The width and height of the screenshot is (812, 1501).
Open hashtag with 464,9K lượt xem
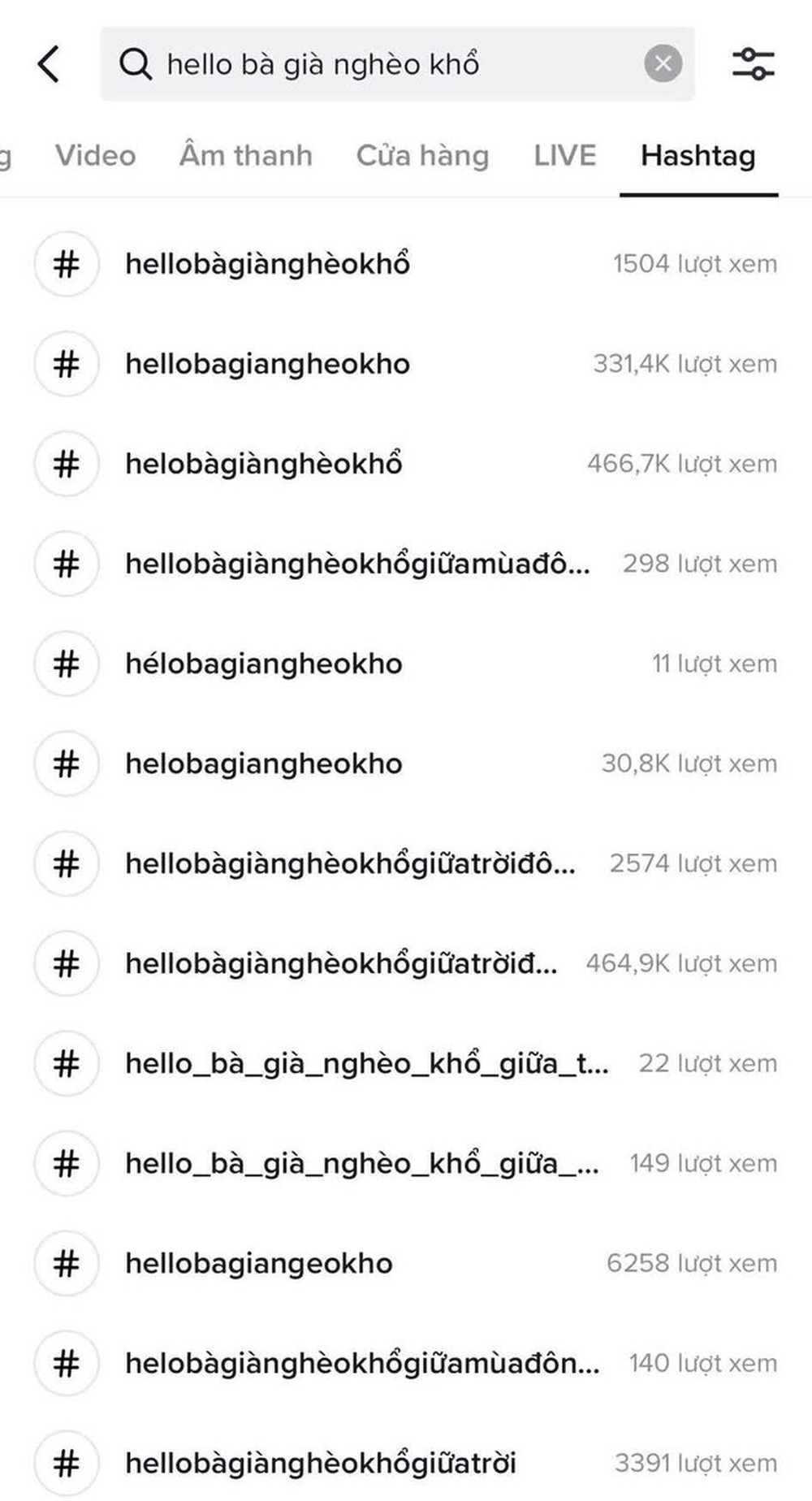(406, 963)
